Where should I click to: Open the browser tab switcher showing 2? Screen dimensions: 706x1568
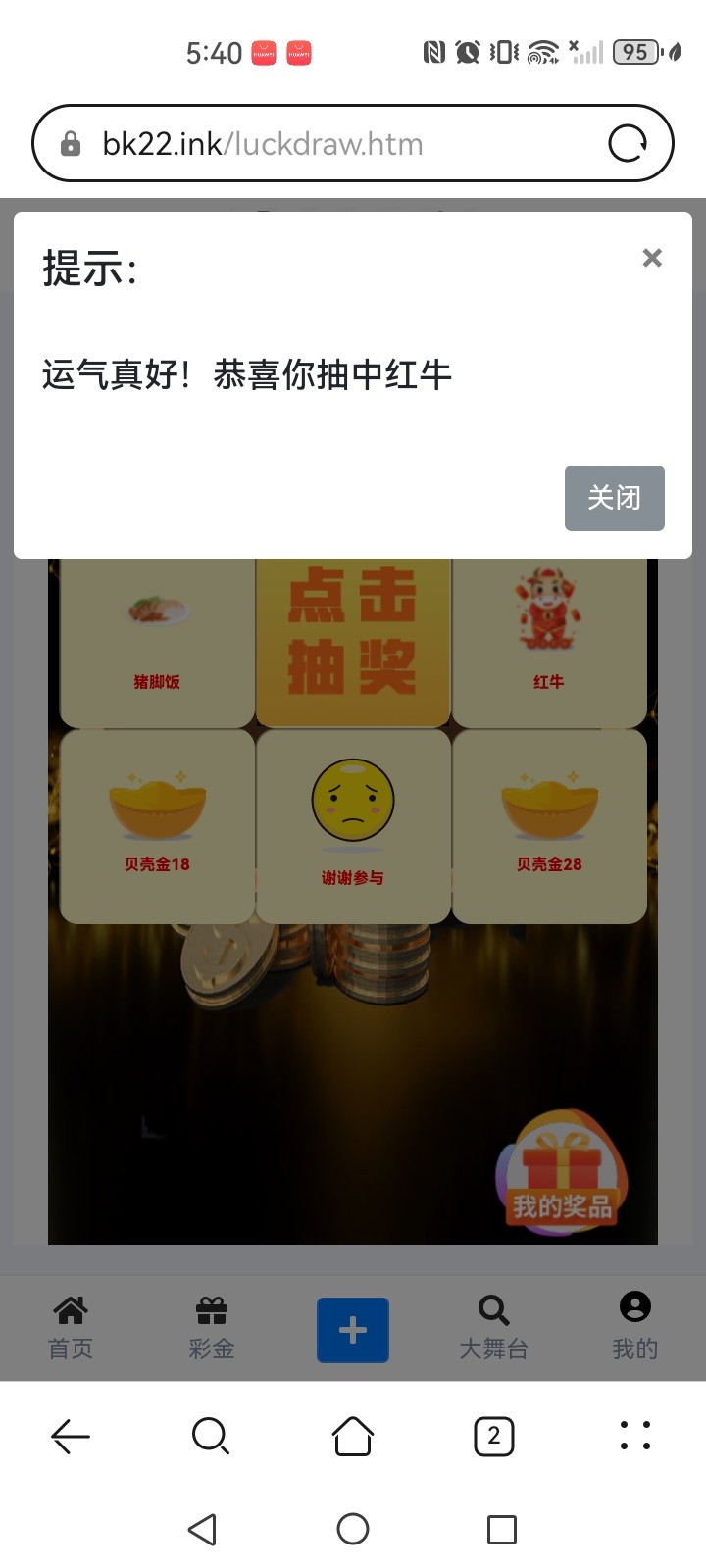click(x=493, y=1436)
